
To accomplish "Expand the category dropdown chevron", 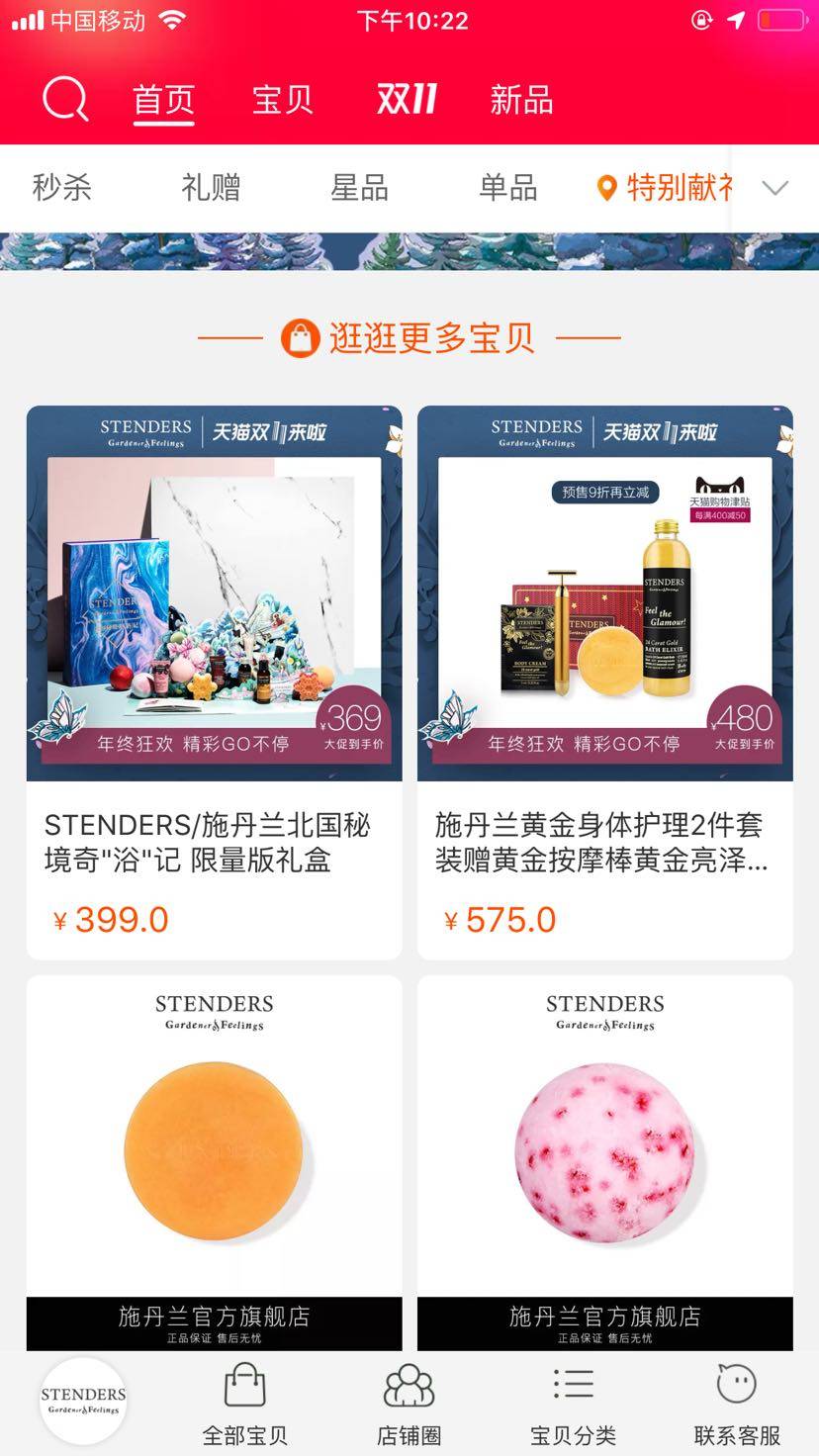I will (x=774, y=188).
